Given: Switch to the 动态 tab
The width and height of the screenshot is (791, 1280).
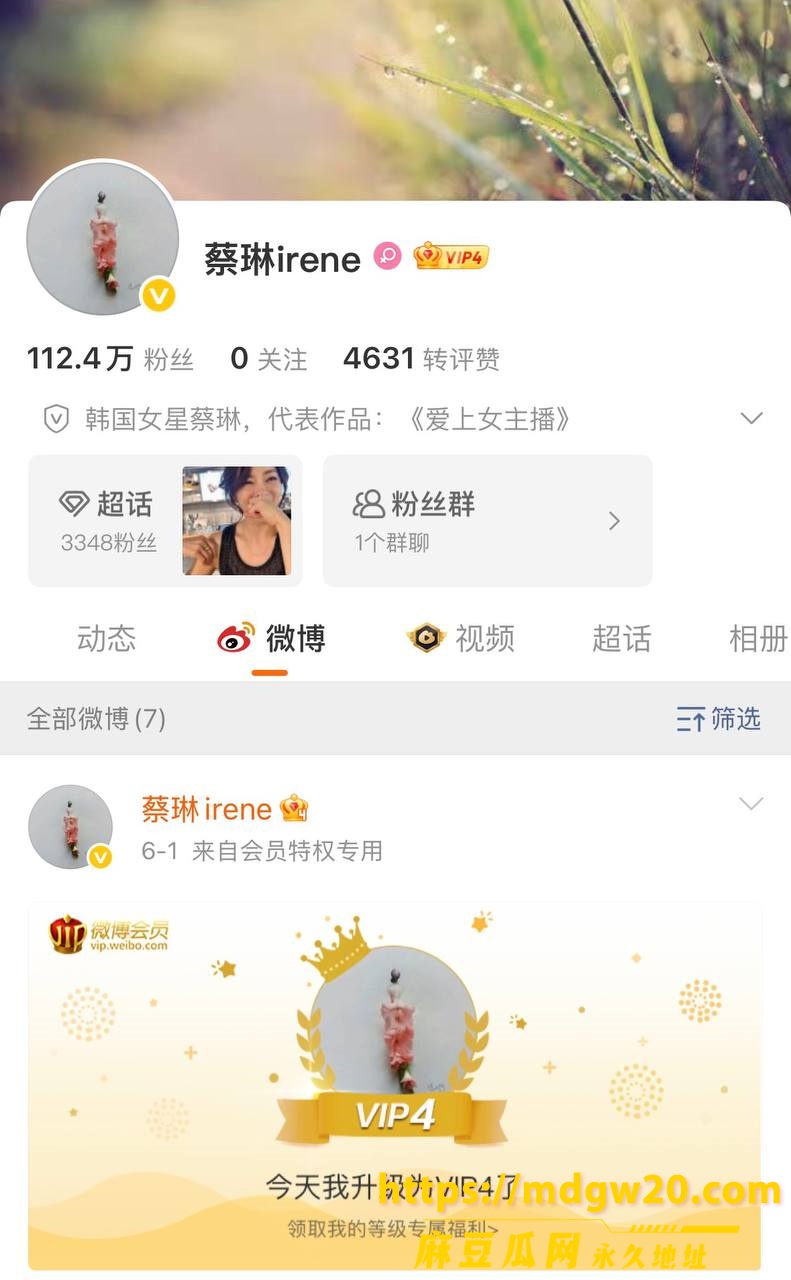Looking at the screenshot, I should (x=106, y=638).
